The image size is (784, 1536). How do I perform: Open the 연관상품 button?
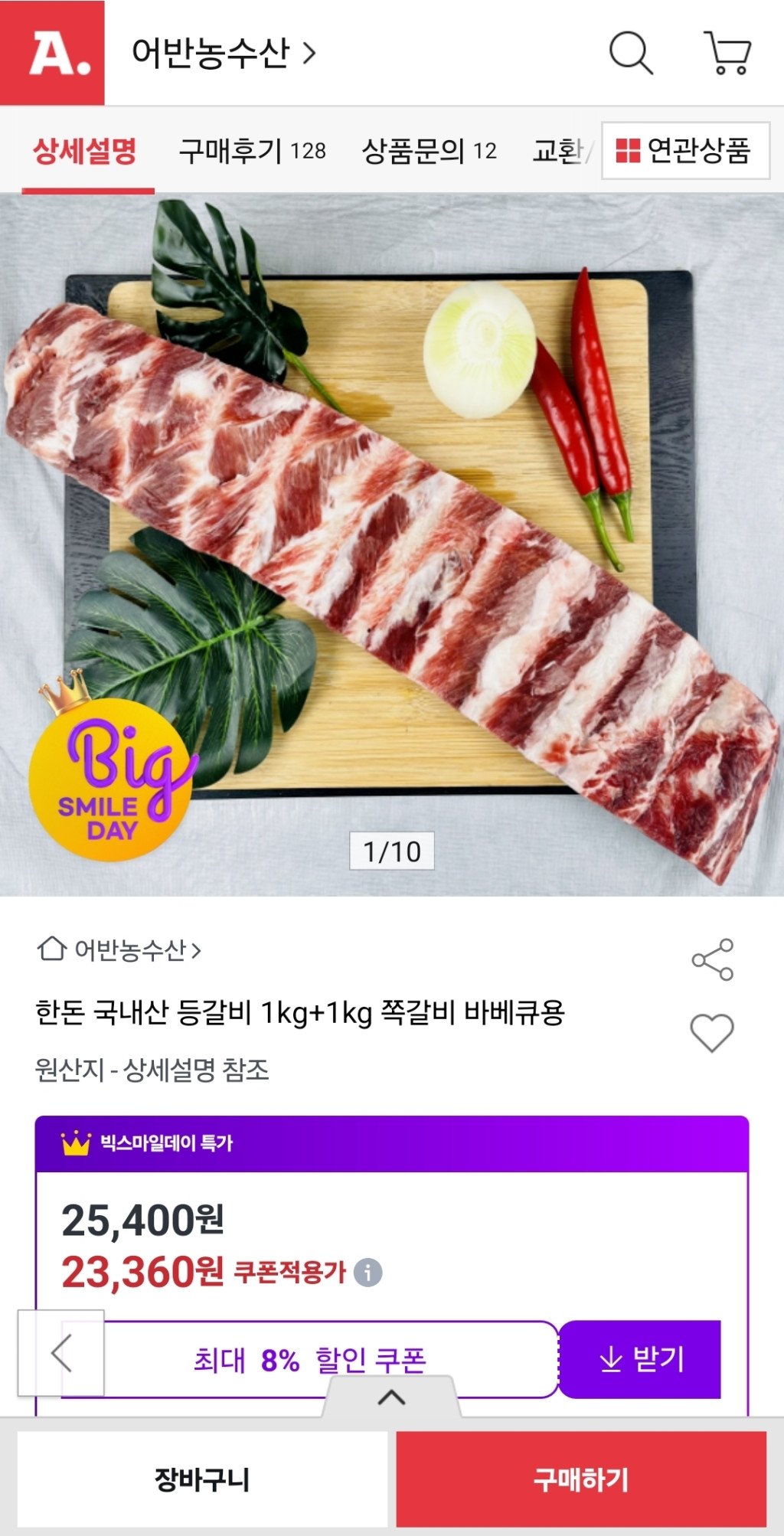coord(685,151)
